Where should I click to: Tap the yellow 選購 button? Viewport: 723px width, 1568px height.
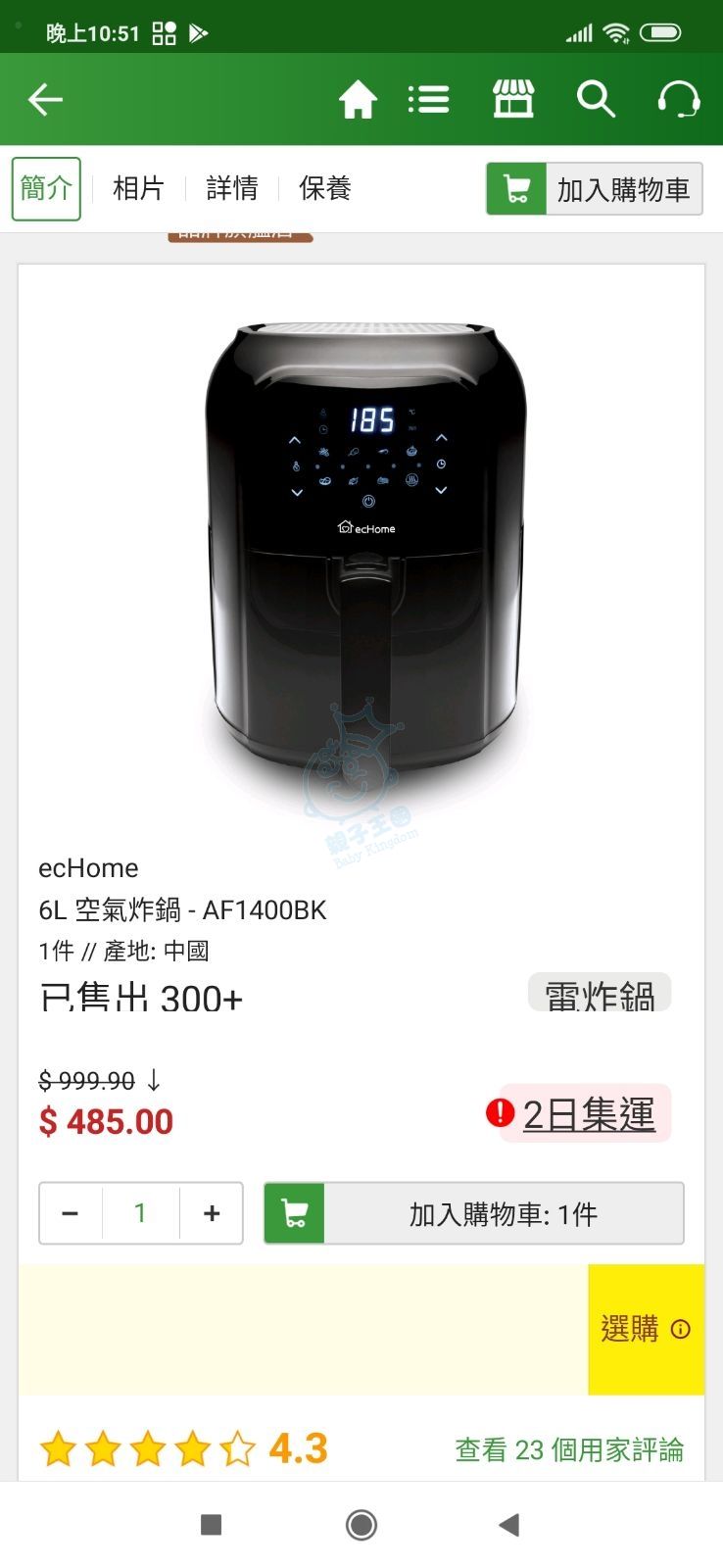[646, 1329]
